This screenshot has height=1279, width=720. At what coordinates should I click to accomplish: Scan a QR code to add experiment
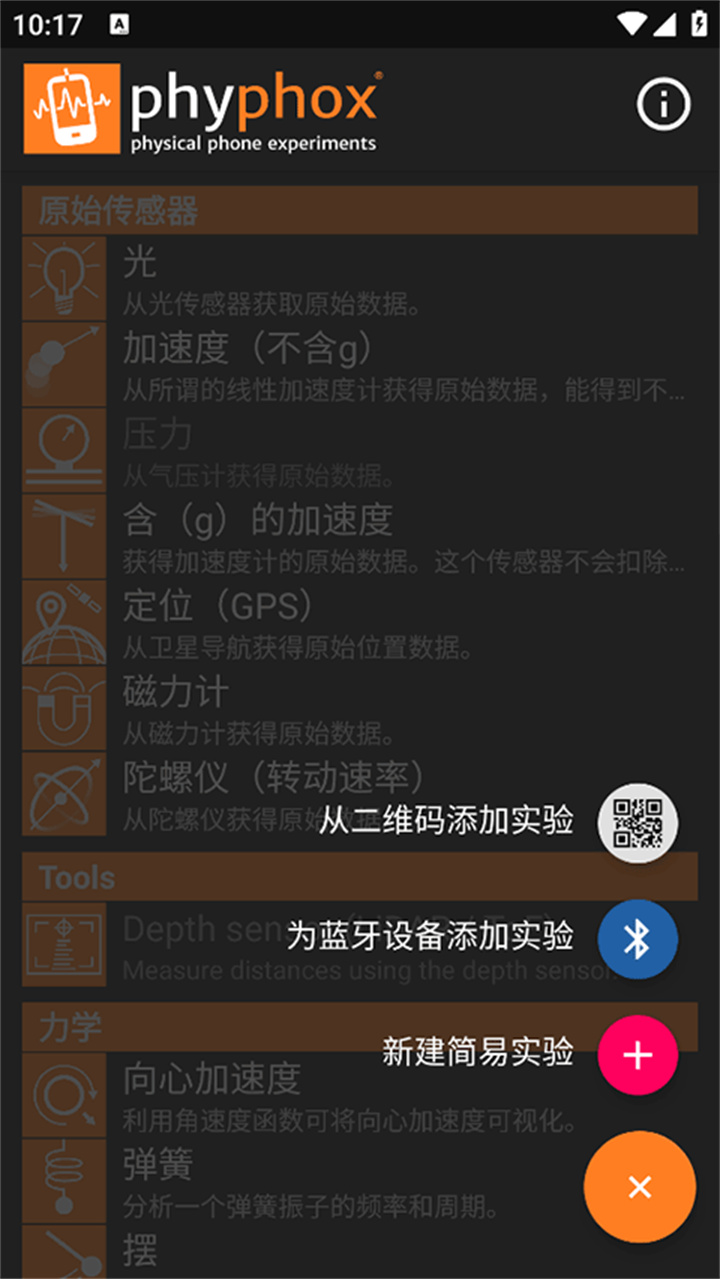click(638, 822)
